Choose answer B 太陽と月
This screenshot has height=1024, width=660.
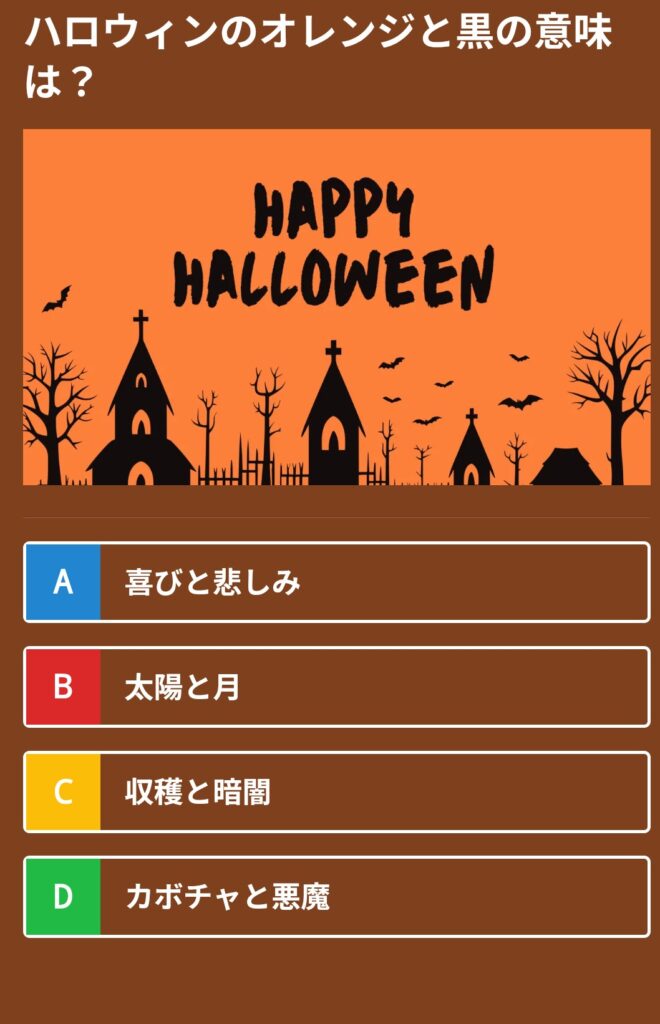coord(336,687)
